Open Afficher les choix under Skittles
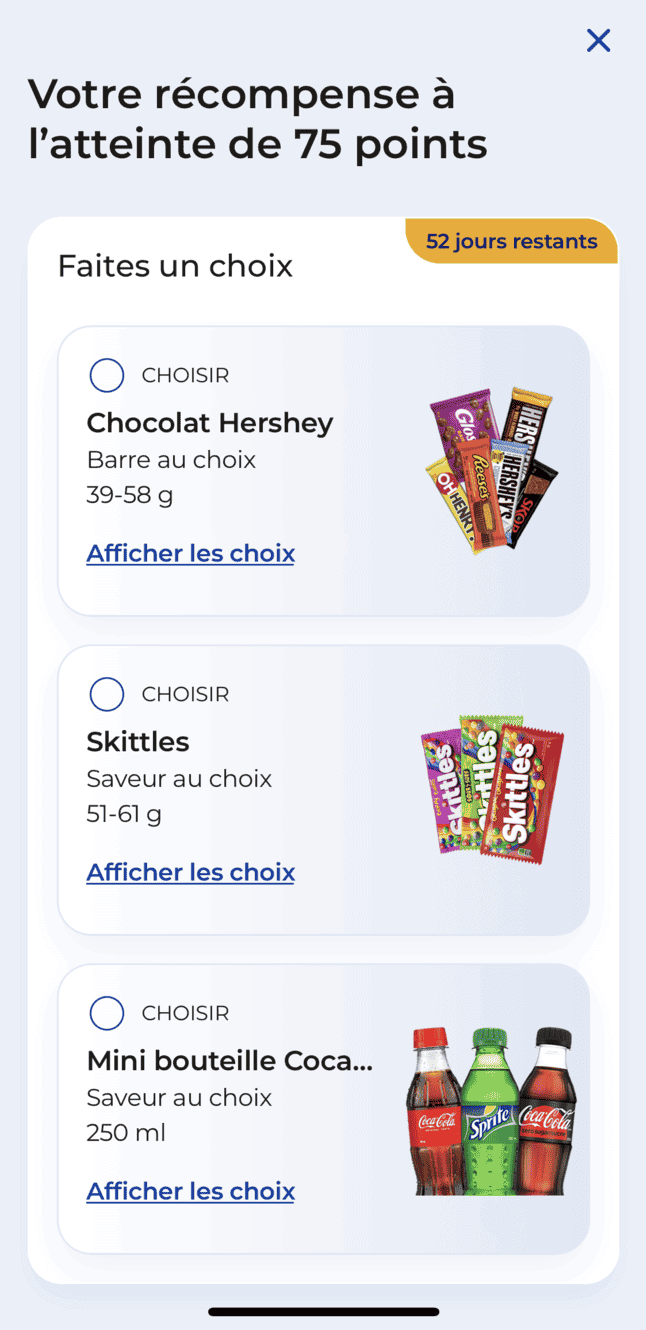The height and width of the screenshot is (1330, 646). 190,872
